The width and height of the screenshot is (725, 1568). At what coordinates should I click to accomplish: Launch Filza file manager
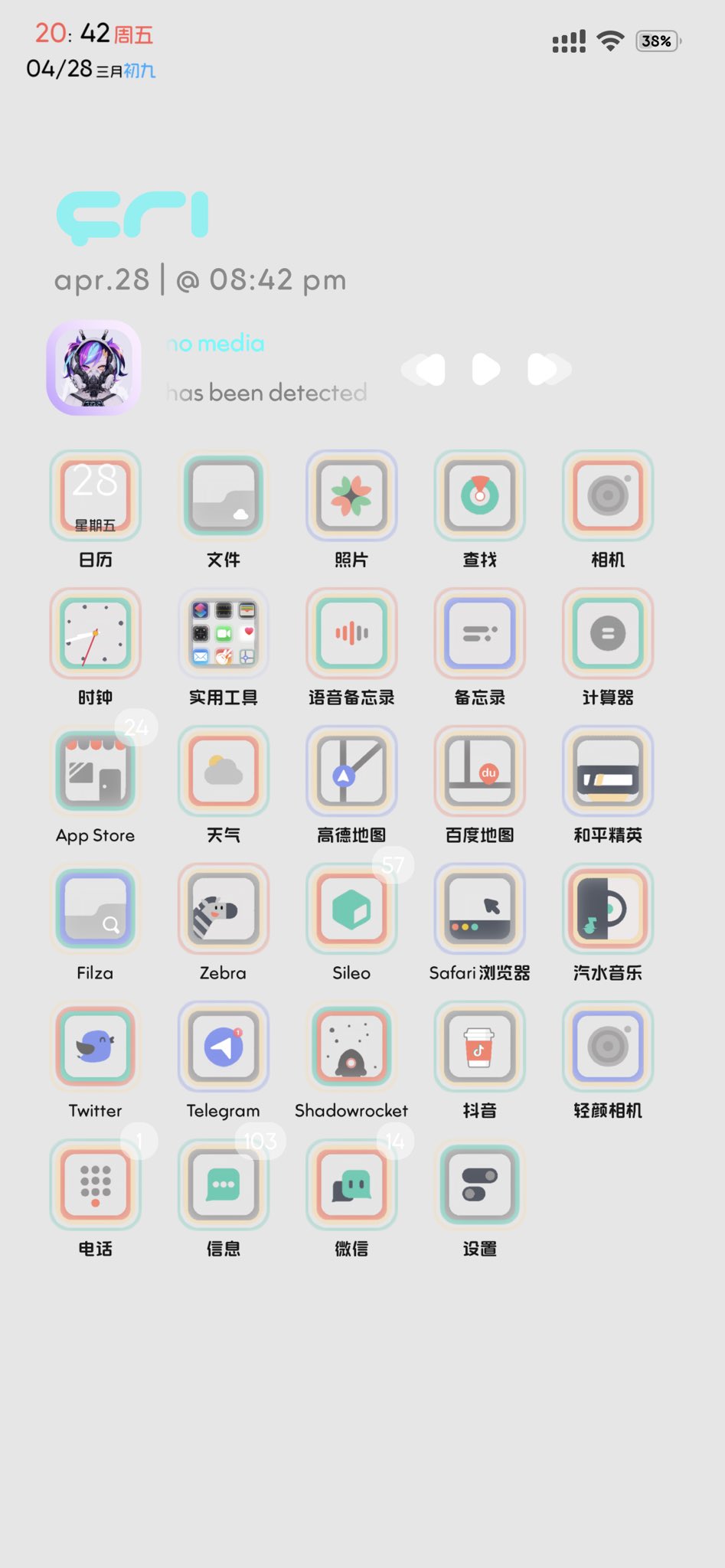95,909
